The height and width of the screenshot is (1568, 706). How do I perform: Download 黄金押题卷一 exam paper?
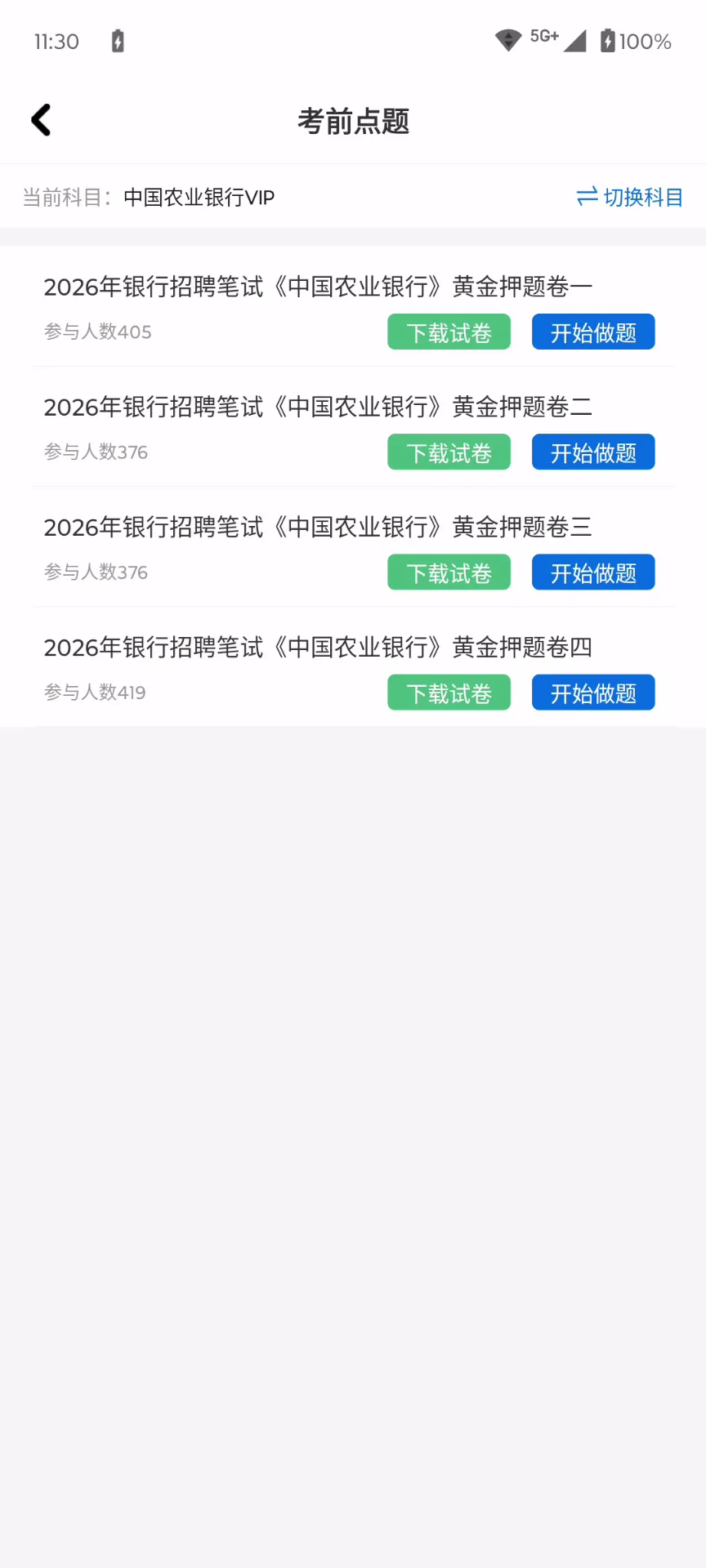click(x=449, y=332)
